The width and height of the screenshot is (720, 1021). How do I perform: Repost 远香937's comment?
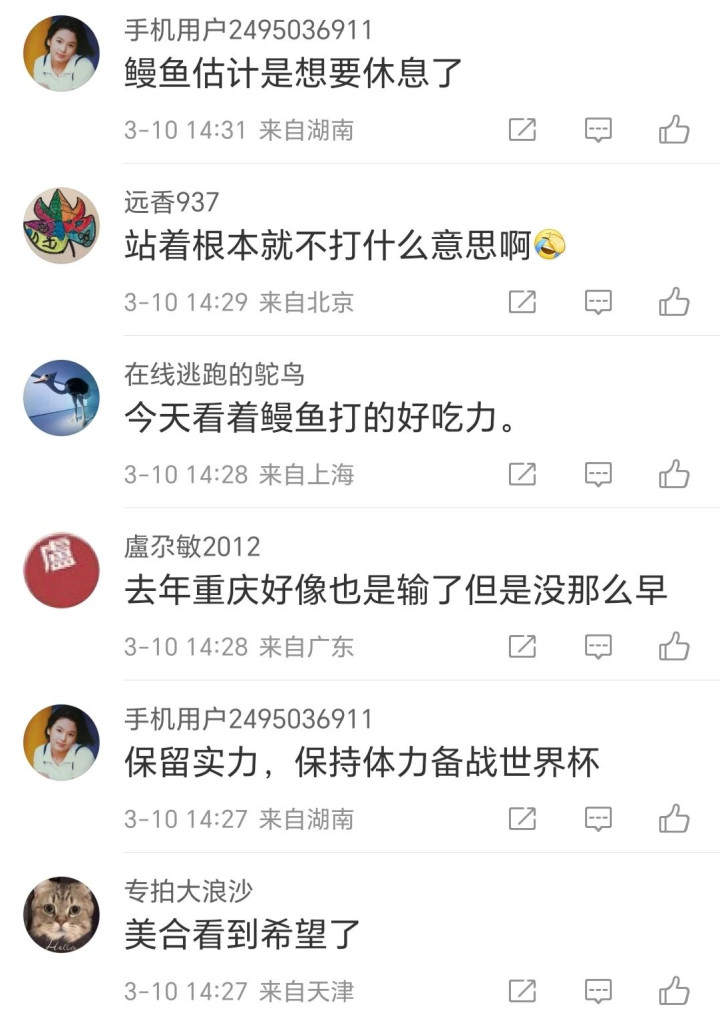pos(522,301)
